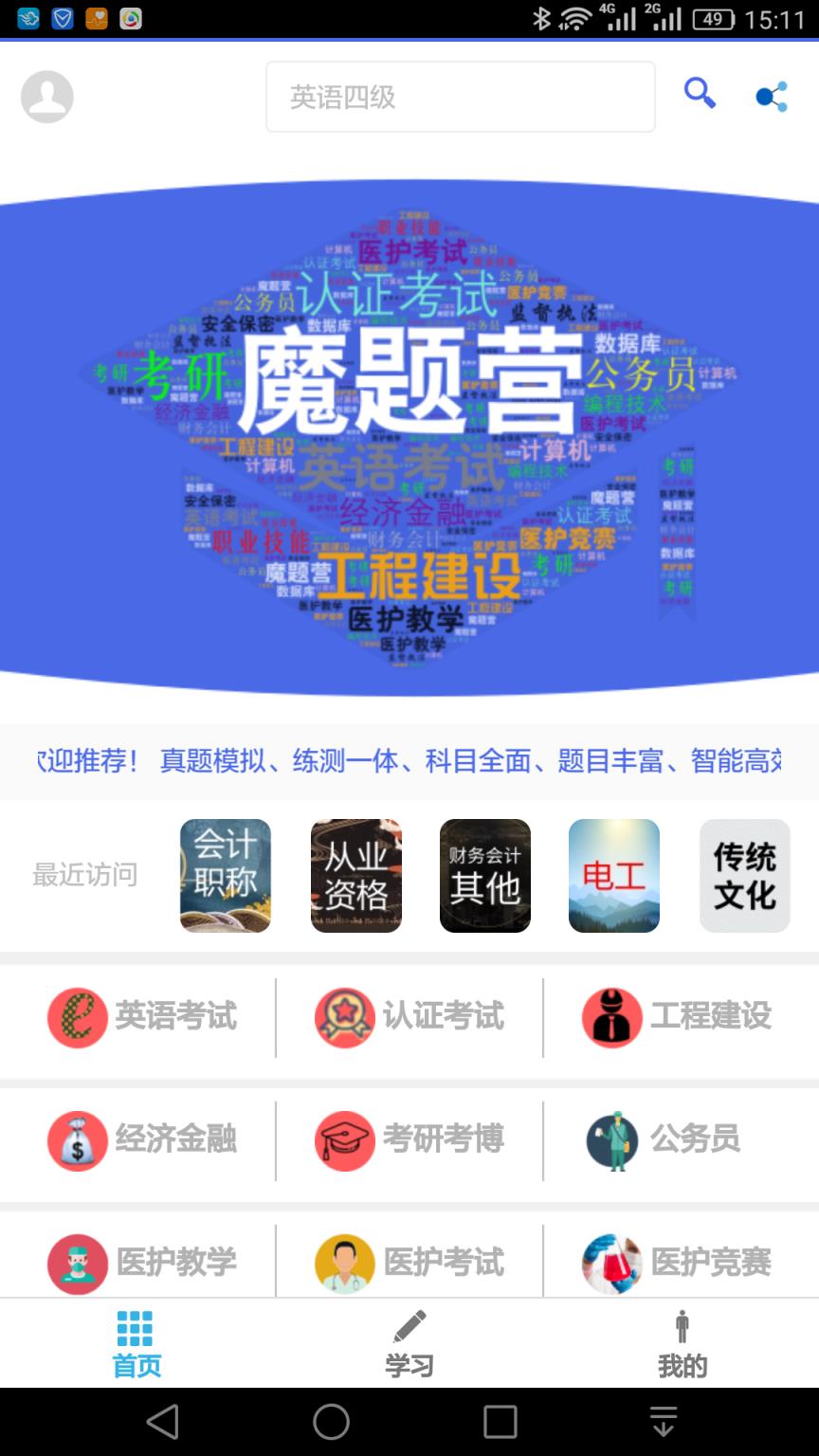Open the user avatar profile icon
This screenshot has width=819, height=1456.
45,96
